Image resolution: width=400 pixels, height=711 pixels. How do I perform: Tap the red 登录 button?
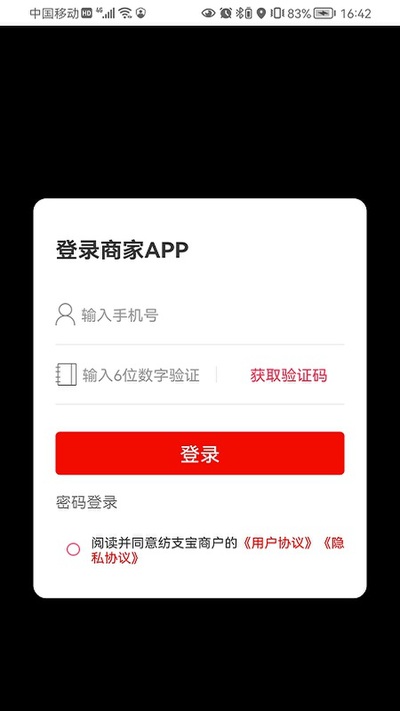200,453
